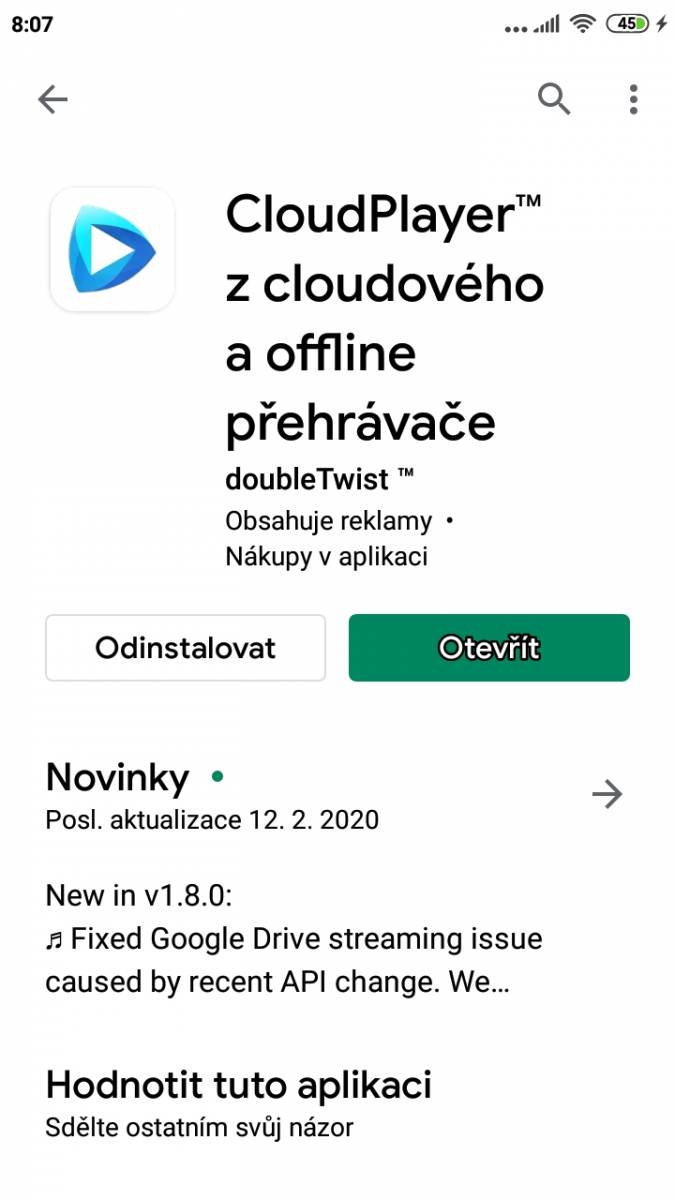Tap the Odinstalovat button
The image size is (675, 1200).
pos(185,648)
